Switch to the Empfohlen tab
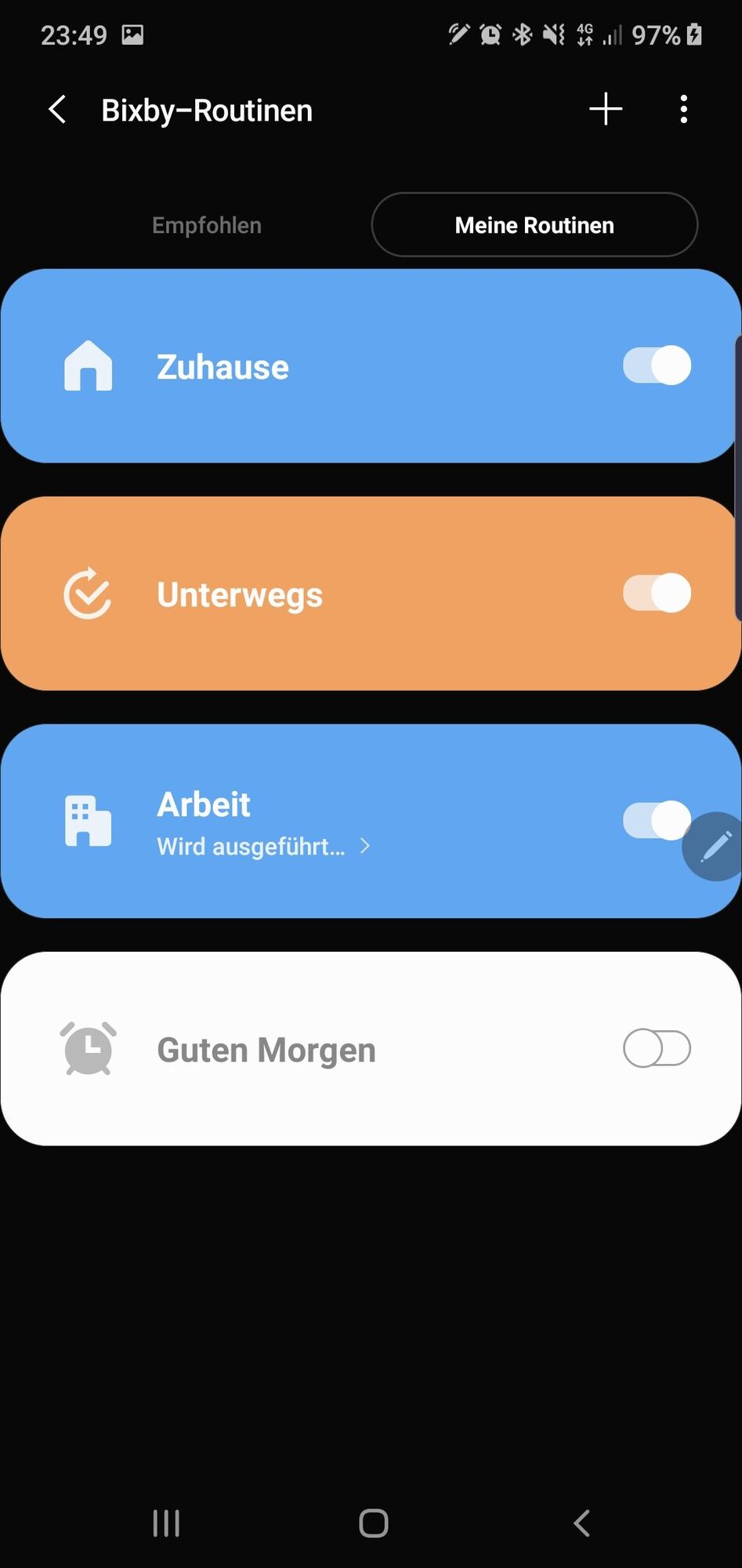 click(207, 225)
